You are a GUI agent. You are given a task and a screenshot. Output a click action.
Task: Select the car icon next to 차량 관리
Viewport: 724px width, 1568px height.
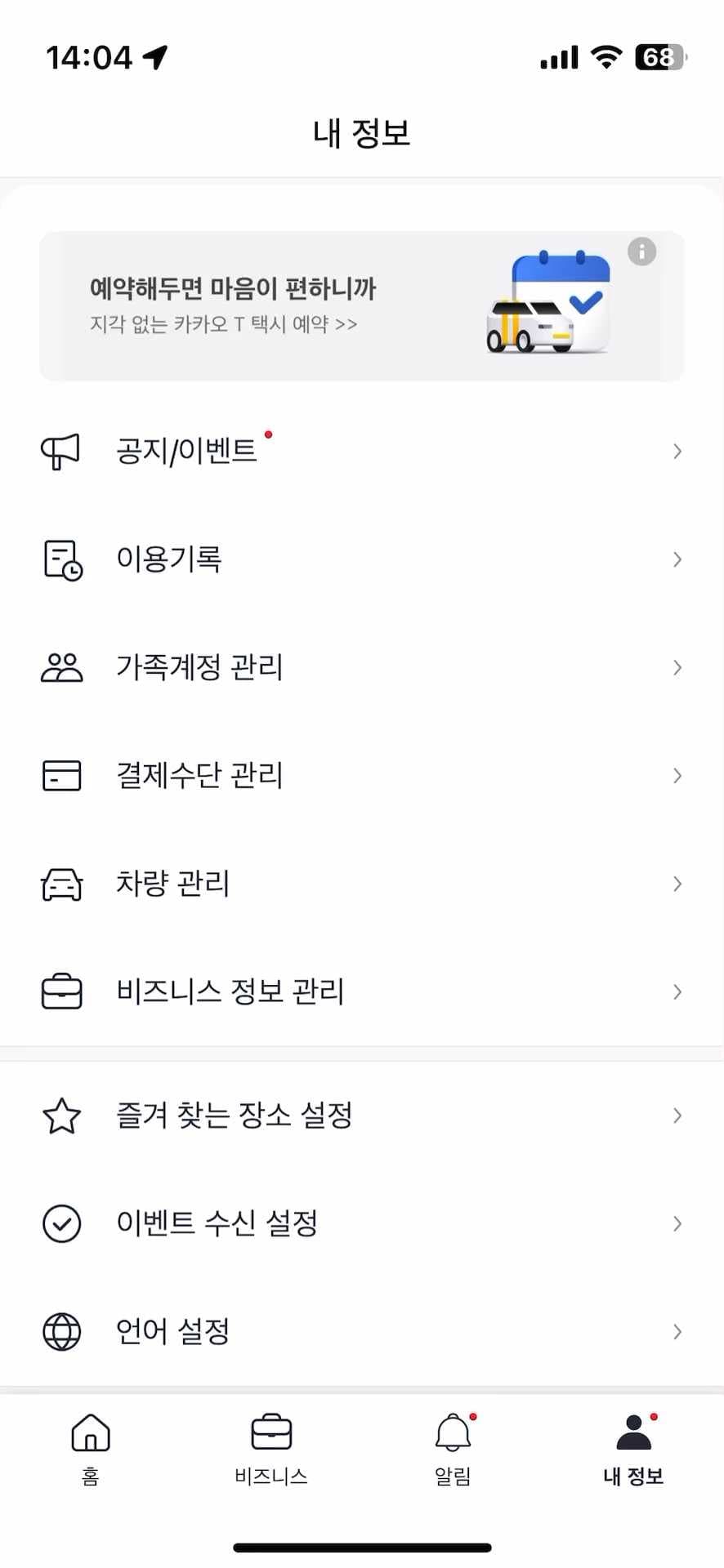point(61,883)
